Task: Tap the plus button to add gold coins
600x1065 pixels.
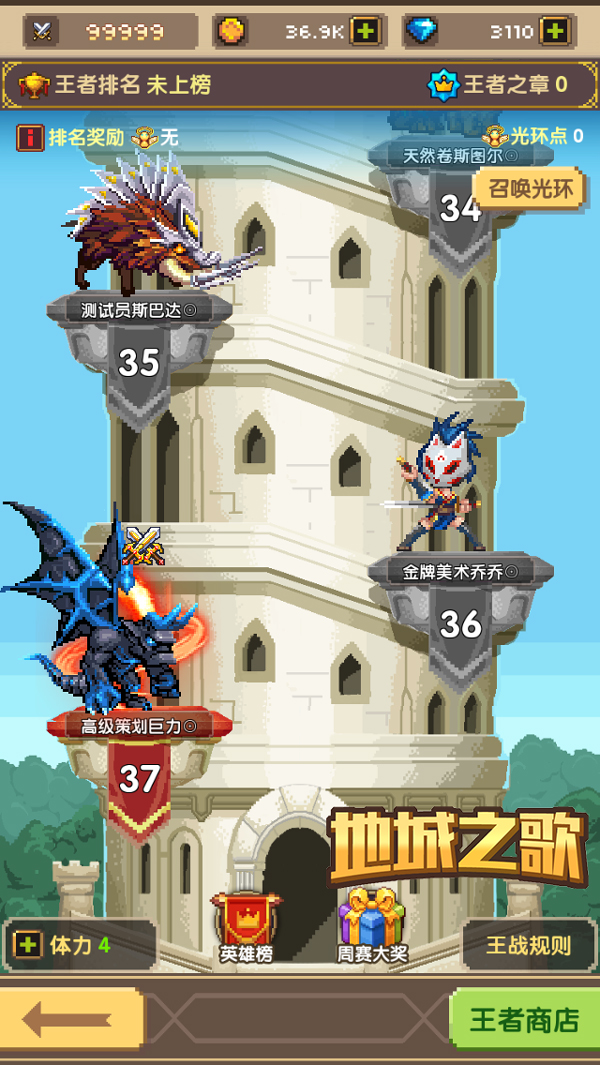Action: [367, 31]
